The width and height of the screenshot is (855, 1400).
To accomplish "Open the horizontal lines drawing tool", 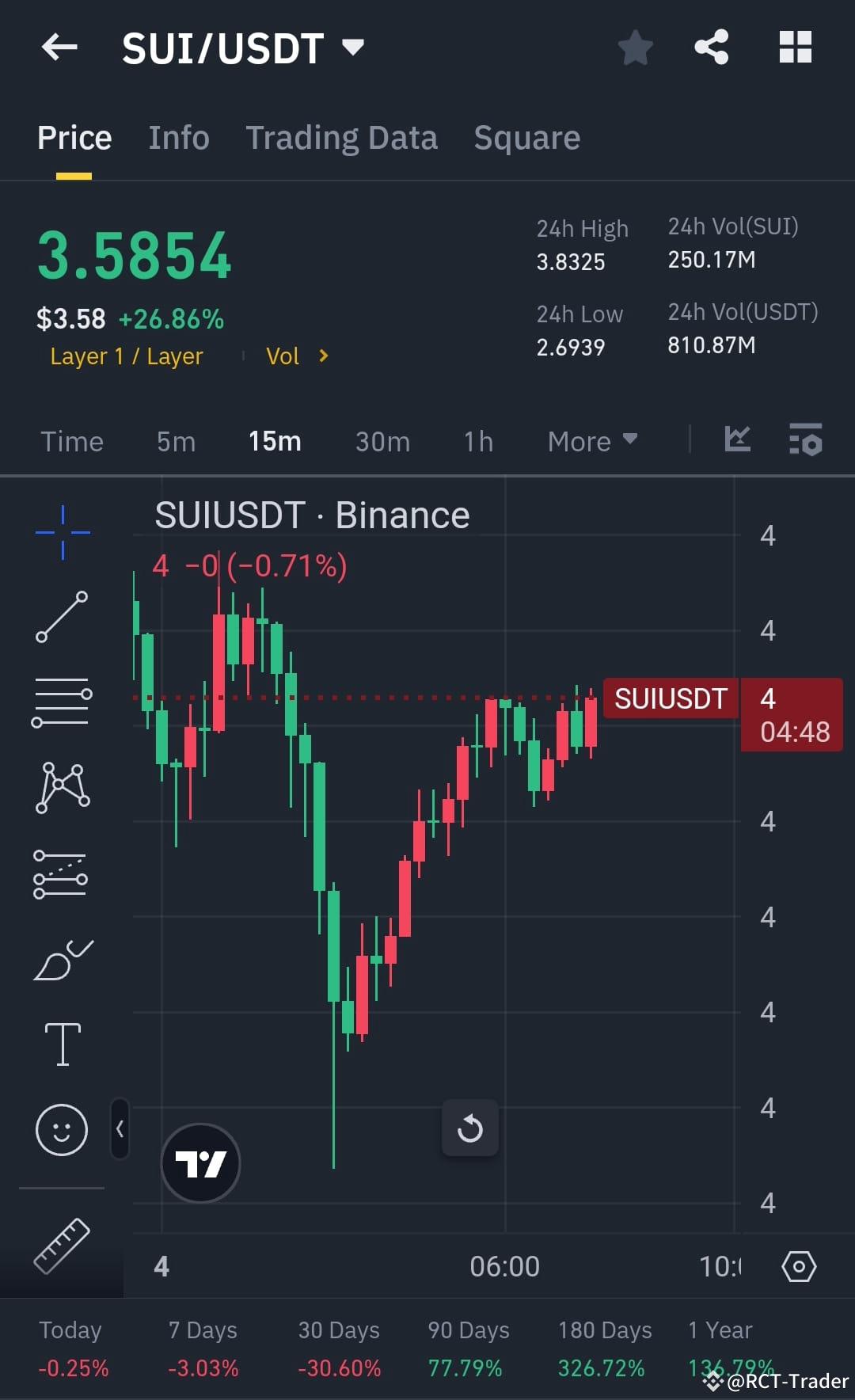I will point(62,701).
